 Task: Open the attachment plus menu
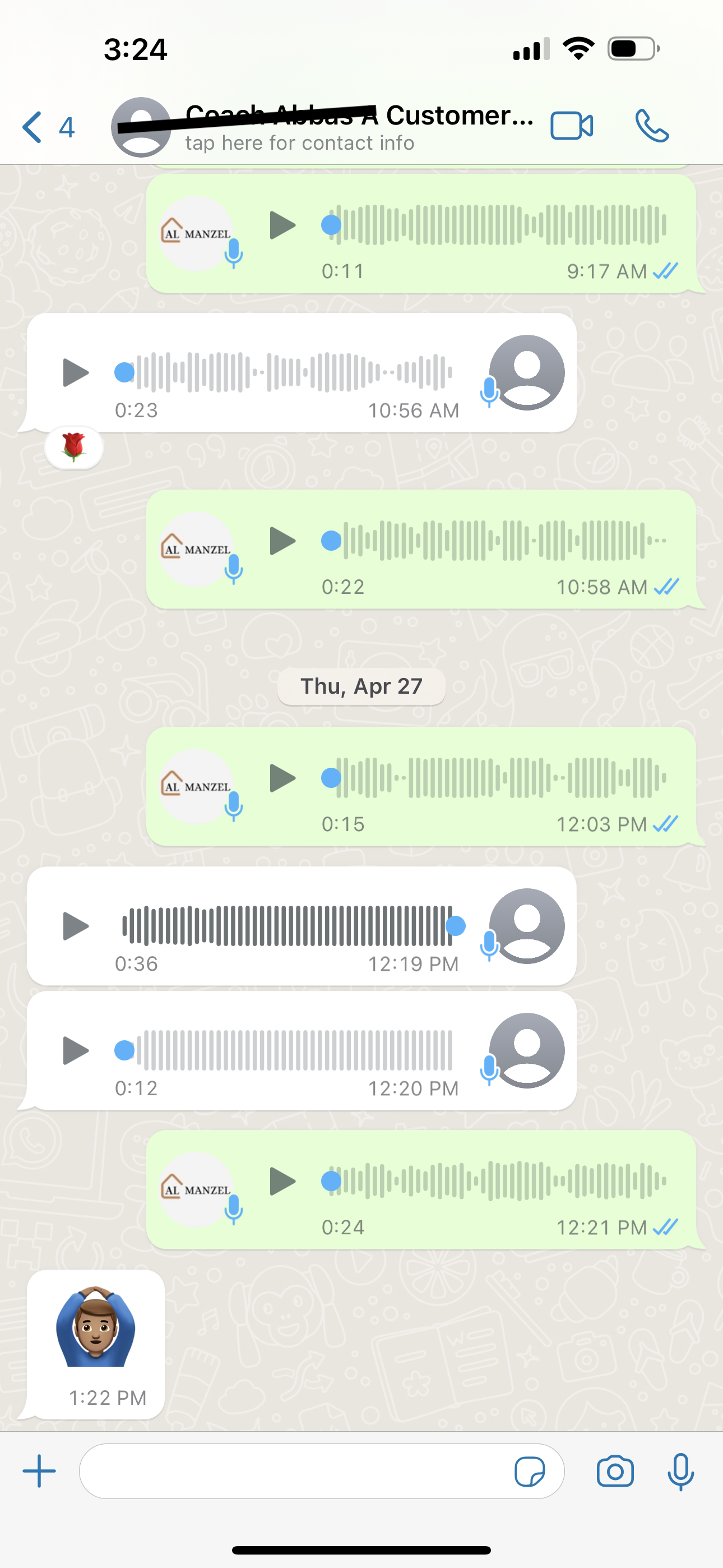[x=39, y=1471]
